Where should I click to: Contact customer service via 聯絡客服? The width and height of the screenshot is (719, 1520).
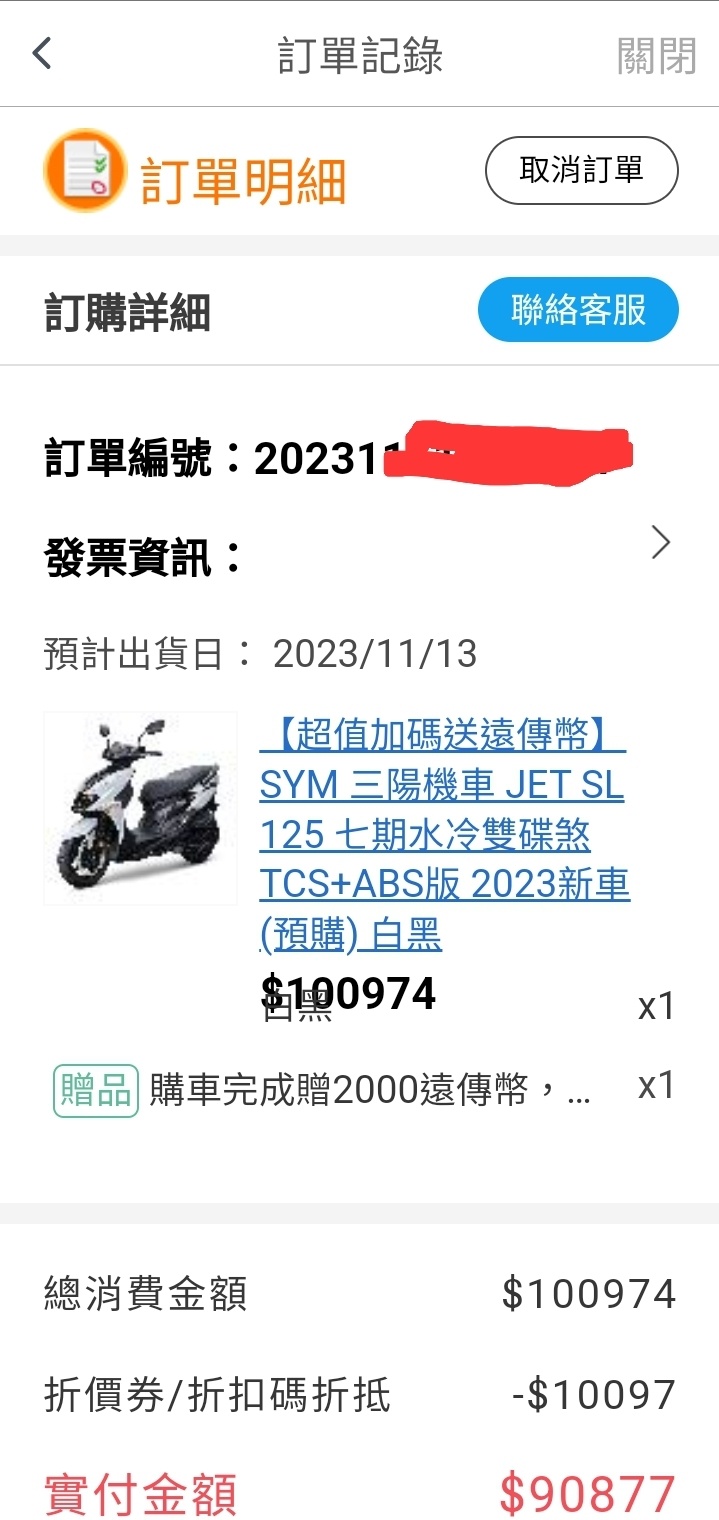pyautogui.click(x=578, y=310)
